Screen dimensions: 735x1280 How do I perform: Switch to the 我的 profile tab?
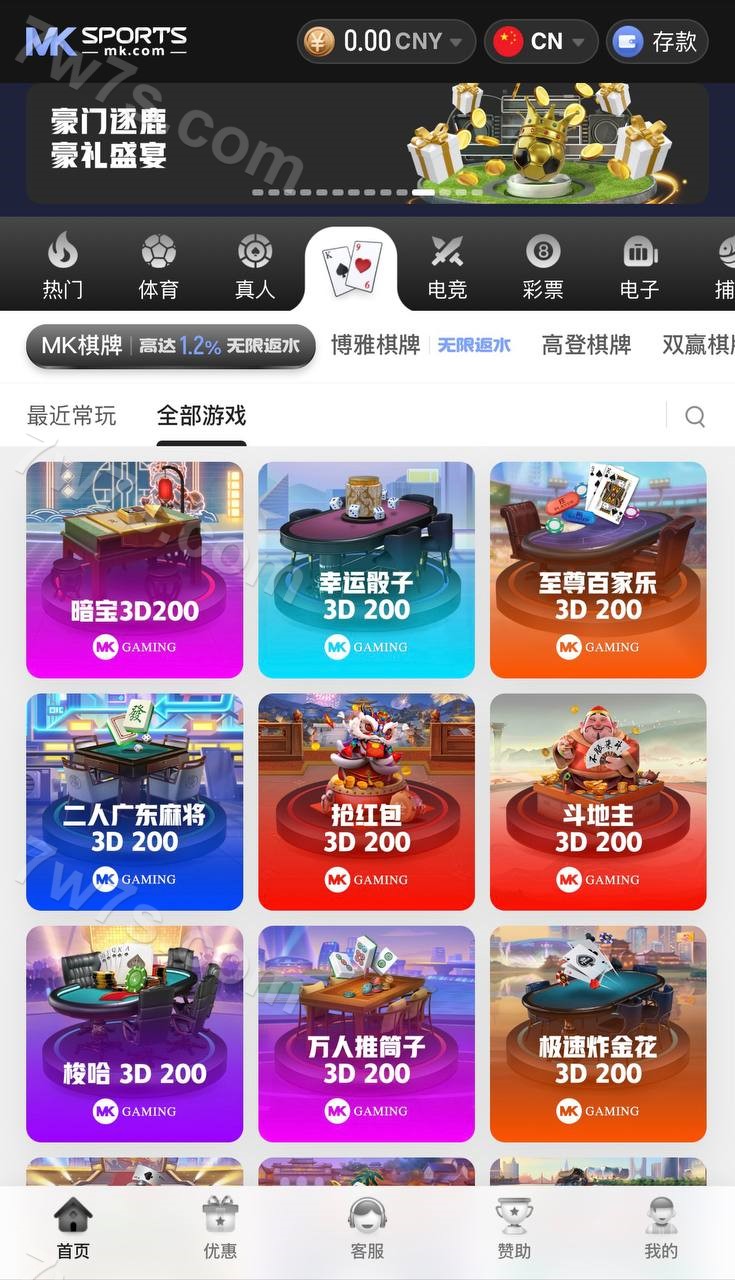[x=660, y=1230]
